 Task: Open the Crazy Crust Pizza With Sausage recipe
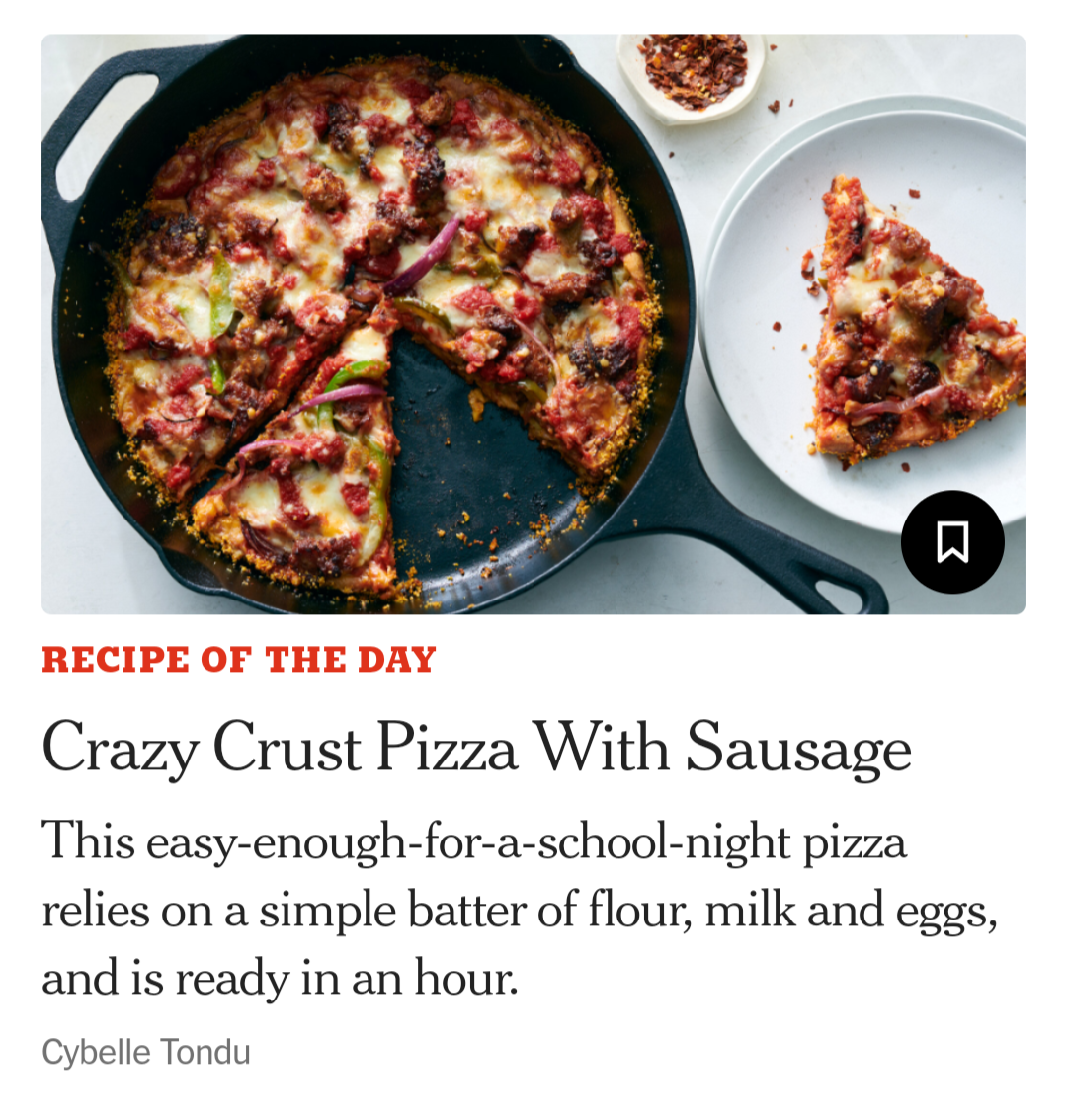coord(475,748)
